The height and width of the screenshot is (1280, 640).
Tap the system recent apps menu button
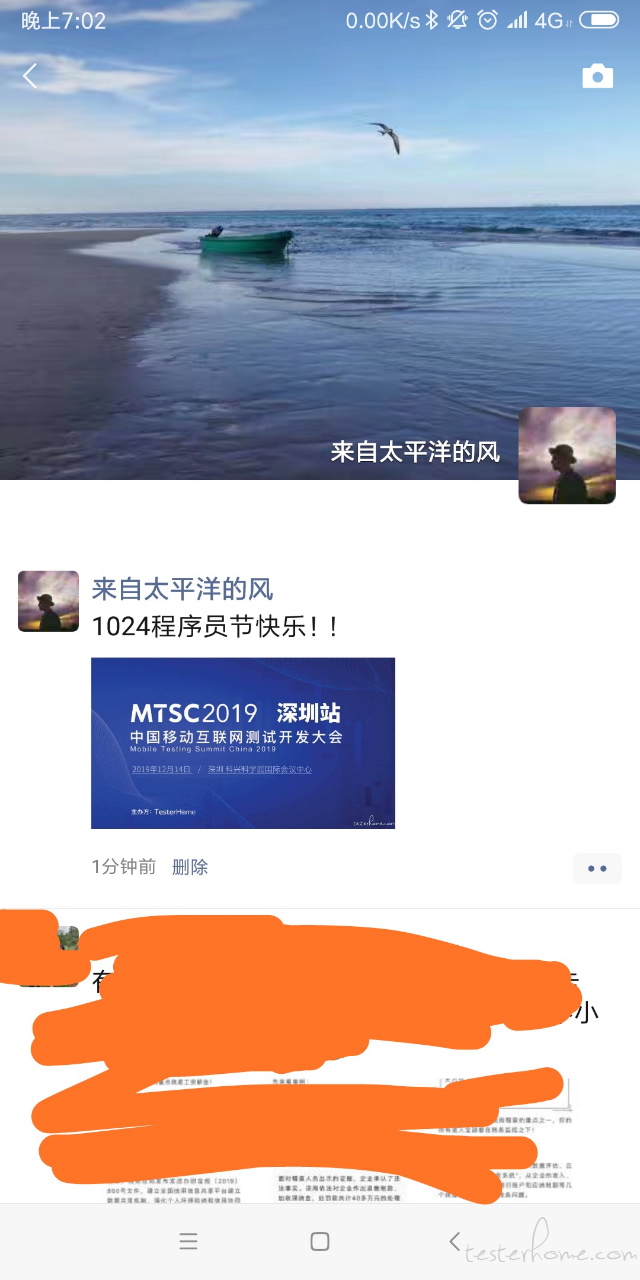click(188, 1241)
